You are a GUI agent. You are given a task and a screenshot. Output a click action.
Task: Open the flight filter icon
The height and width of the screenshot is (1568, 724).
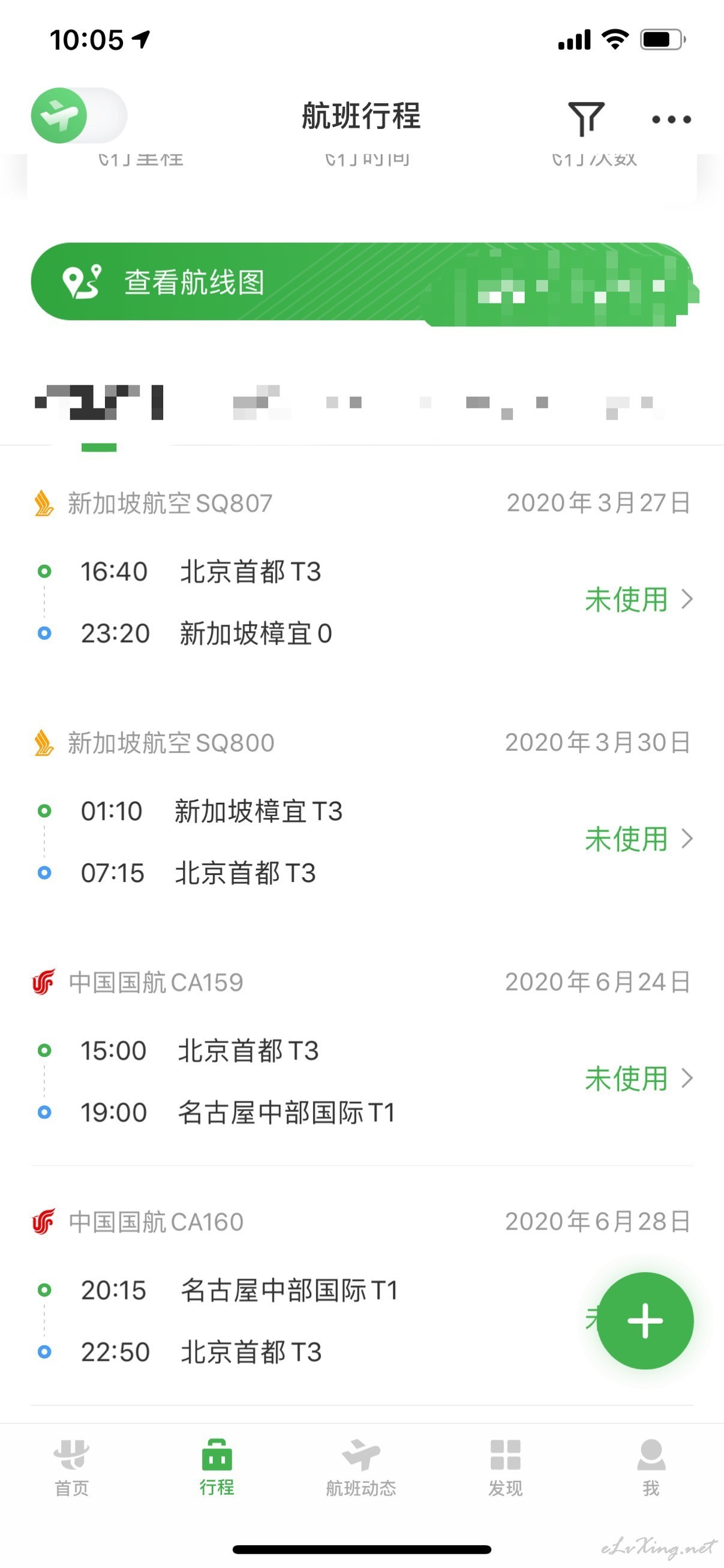coord(586,118)
